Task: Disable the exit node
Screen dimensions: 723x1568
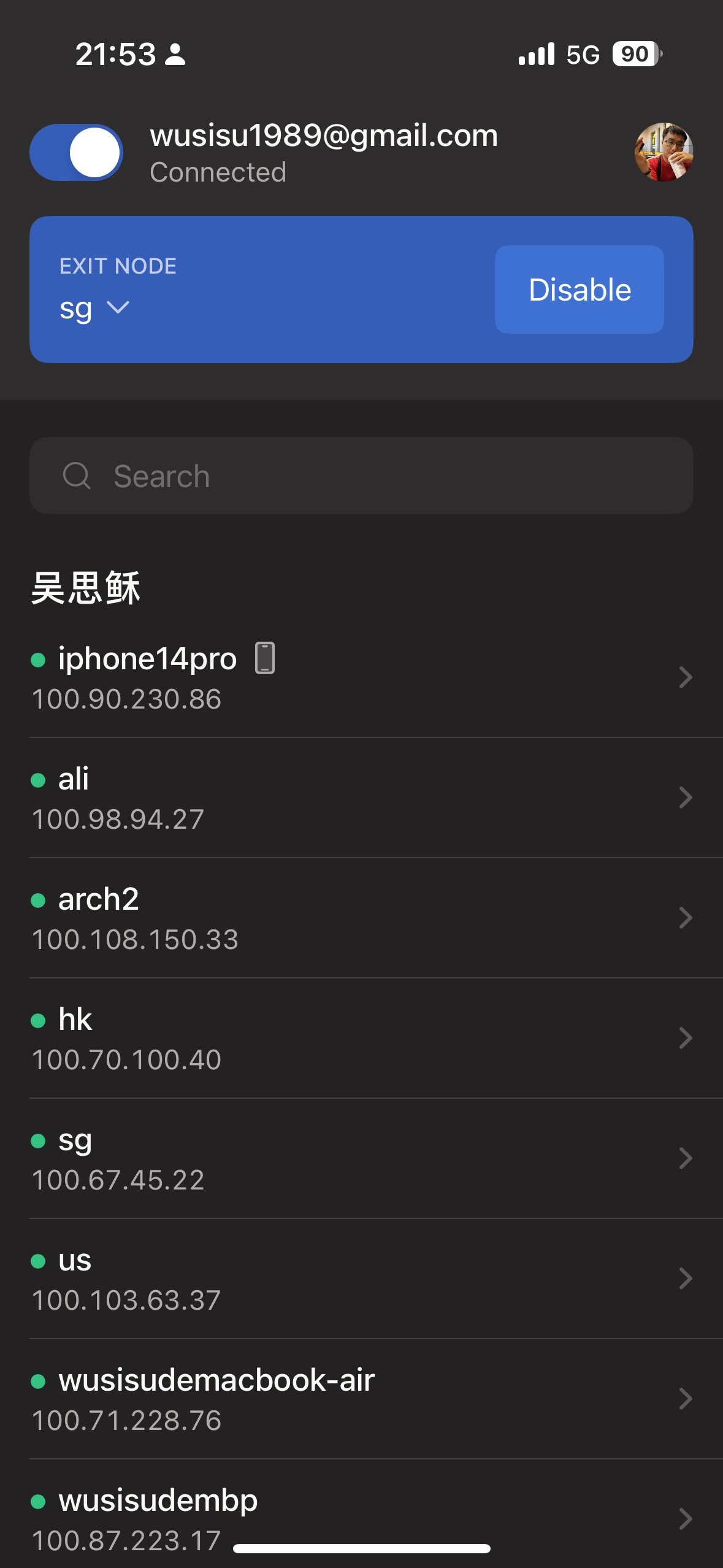Action: [579, 290]
